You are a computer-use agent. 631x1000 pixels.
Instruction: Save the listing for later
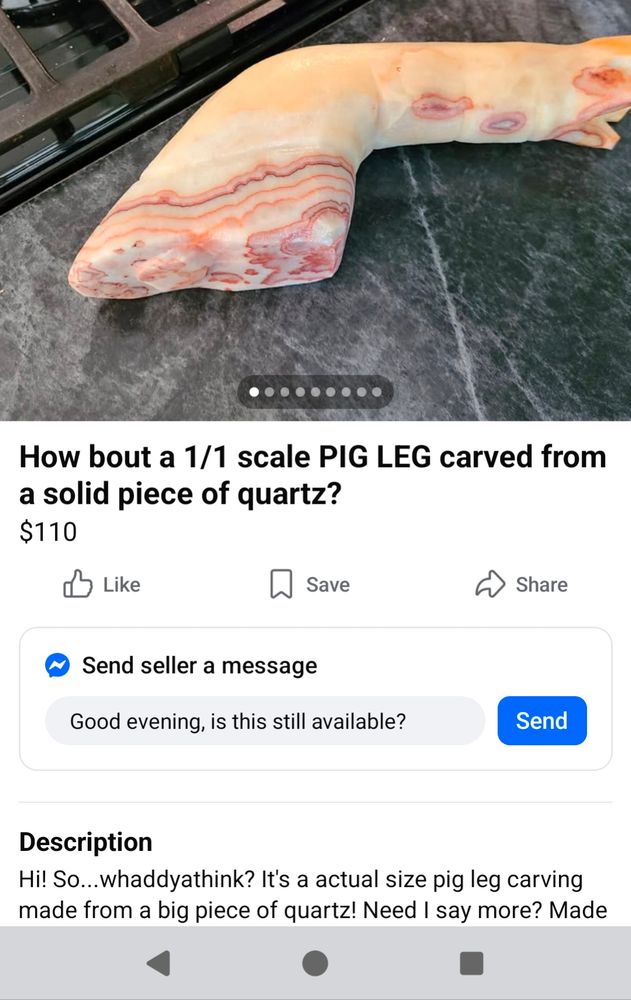tap(309, 584)
